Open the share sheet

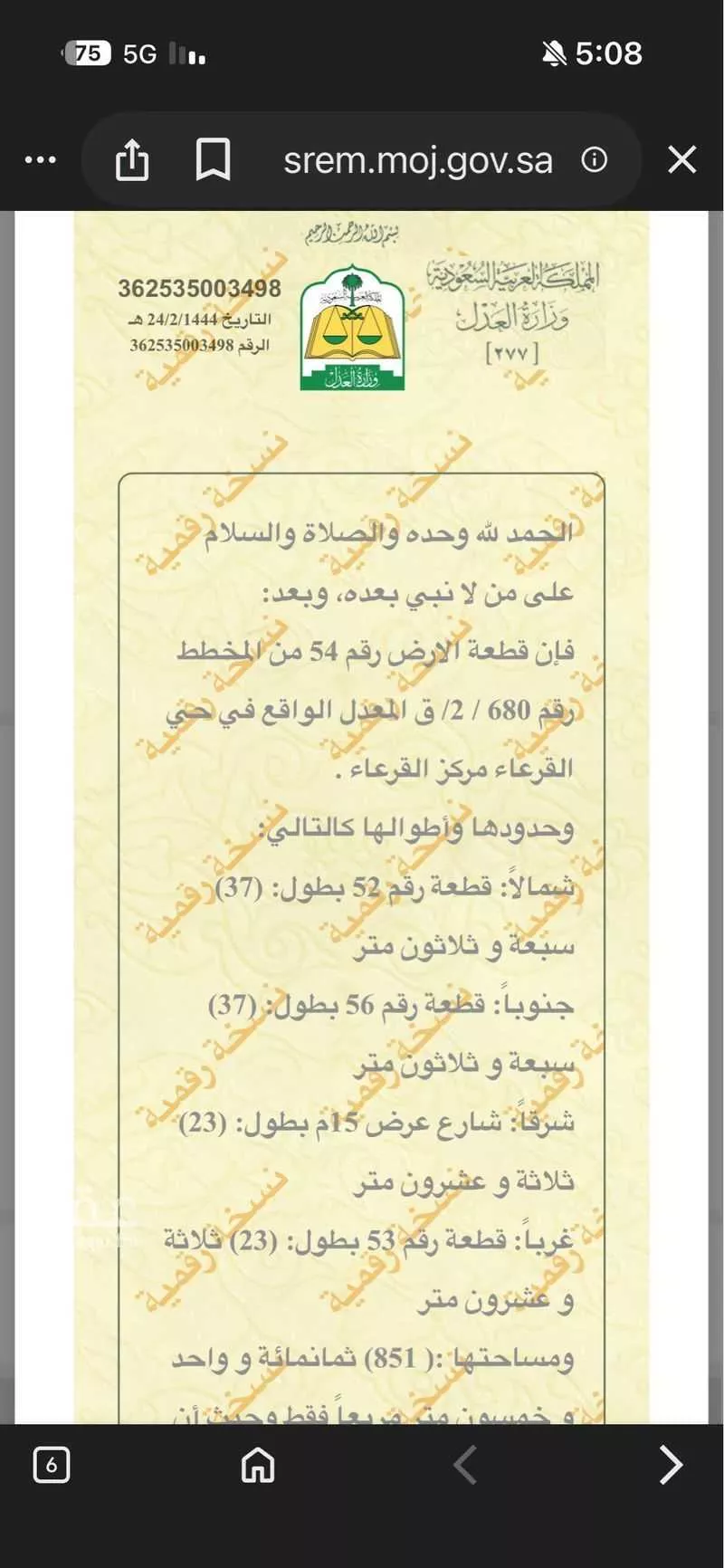click(x=132, y=159)
